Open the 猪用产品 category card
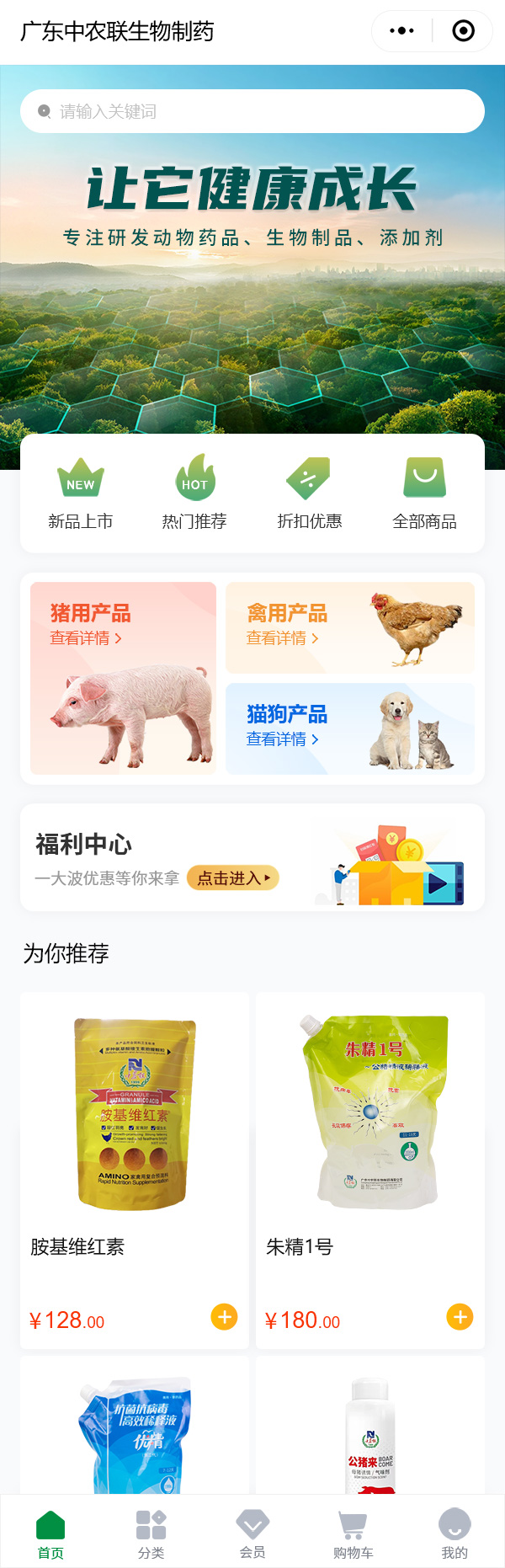Image resolution: width=505 pixels, height=1568 pixels. click(124, 678)
